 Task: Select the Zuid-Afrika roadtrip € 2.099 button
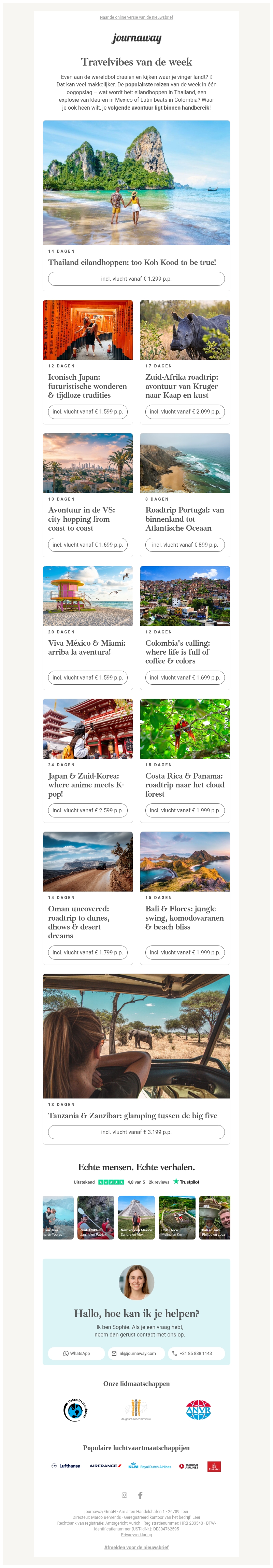185,411
